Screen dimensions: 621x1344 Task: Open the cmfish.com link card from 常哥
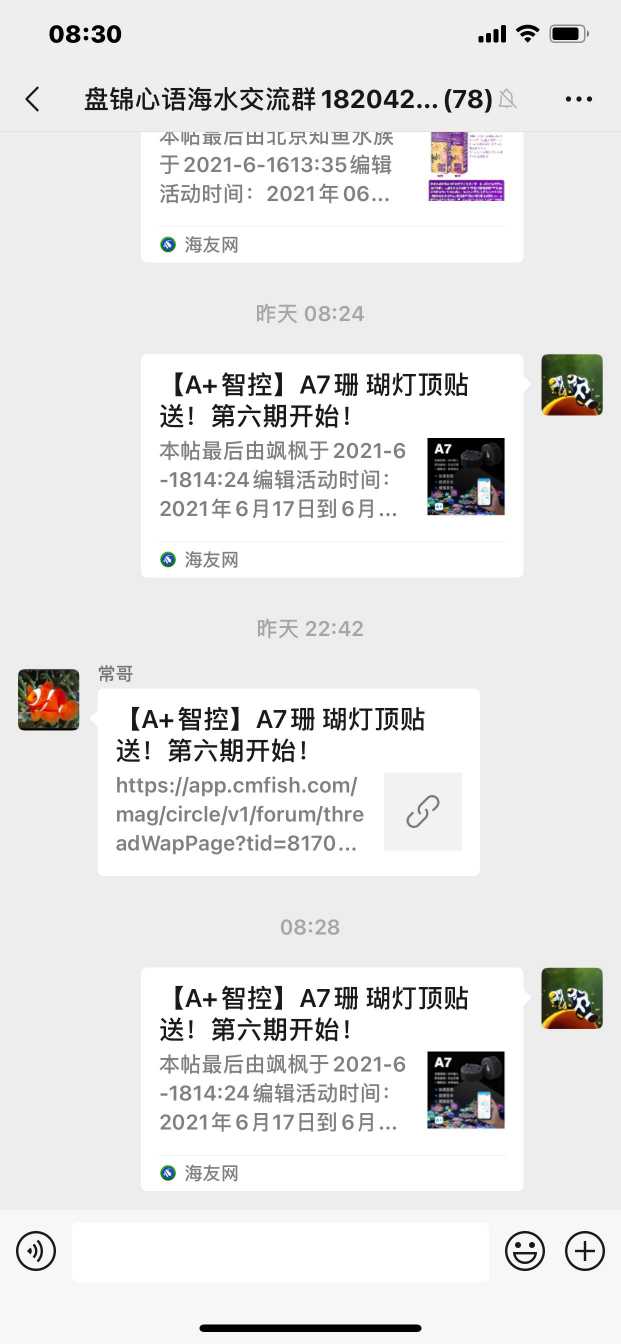point(288,782)
